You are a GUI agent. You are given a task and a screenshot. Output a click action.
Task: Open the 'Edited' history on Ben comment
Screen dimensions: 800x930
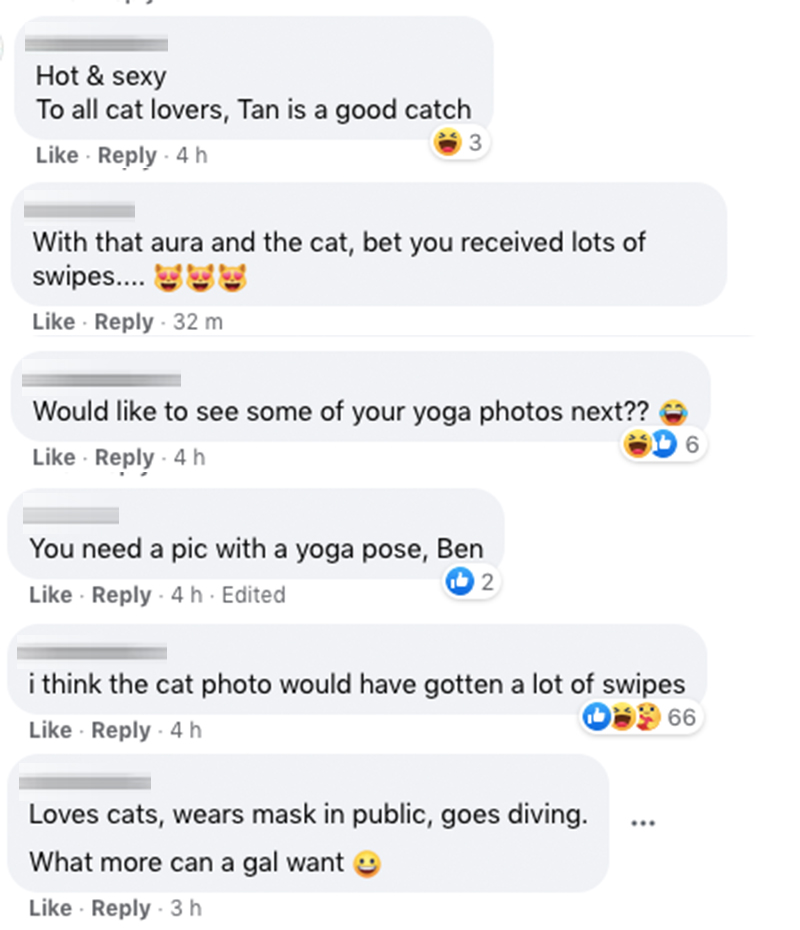point(253,595)
